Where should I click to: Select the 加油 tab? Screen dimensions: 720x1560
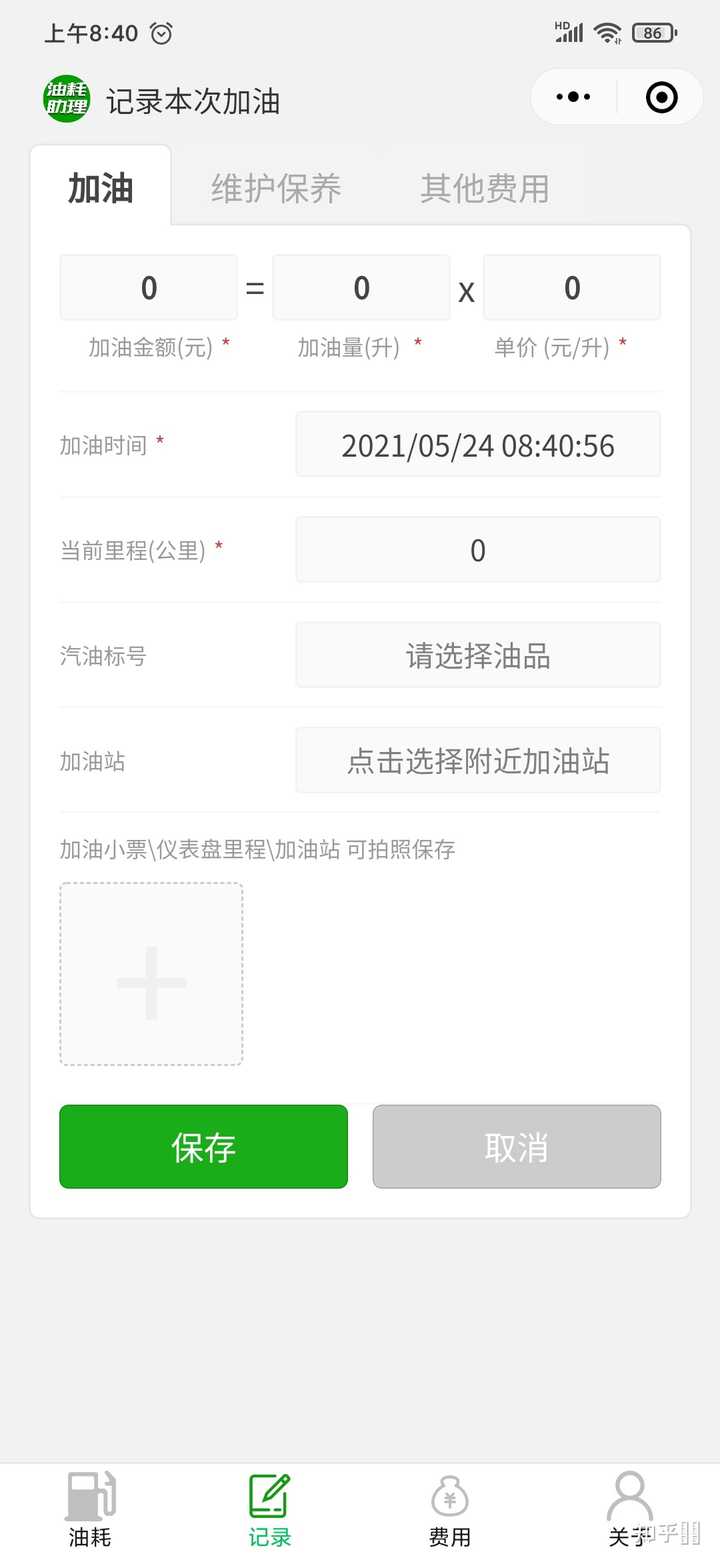point(101,187)
